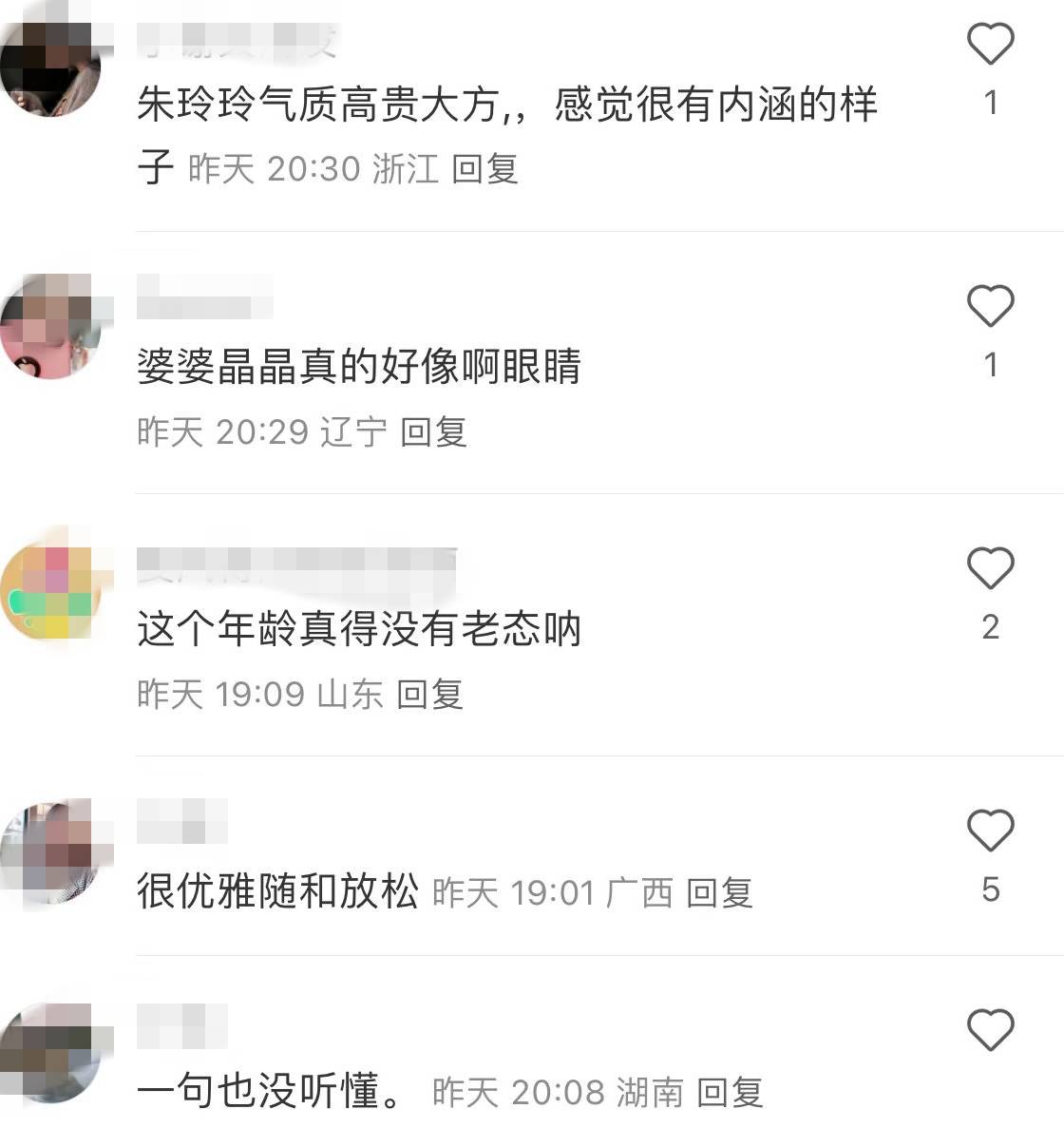Like the comment 婆婆晶晶真的好像啊眼睛

click(x=990, y=307)
